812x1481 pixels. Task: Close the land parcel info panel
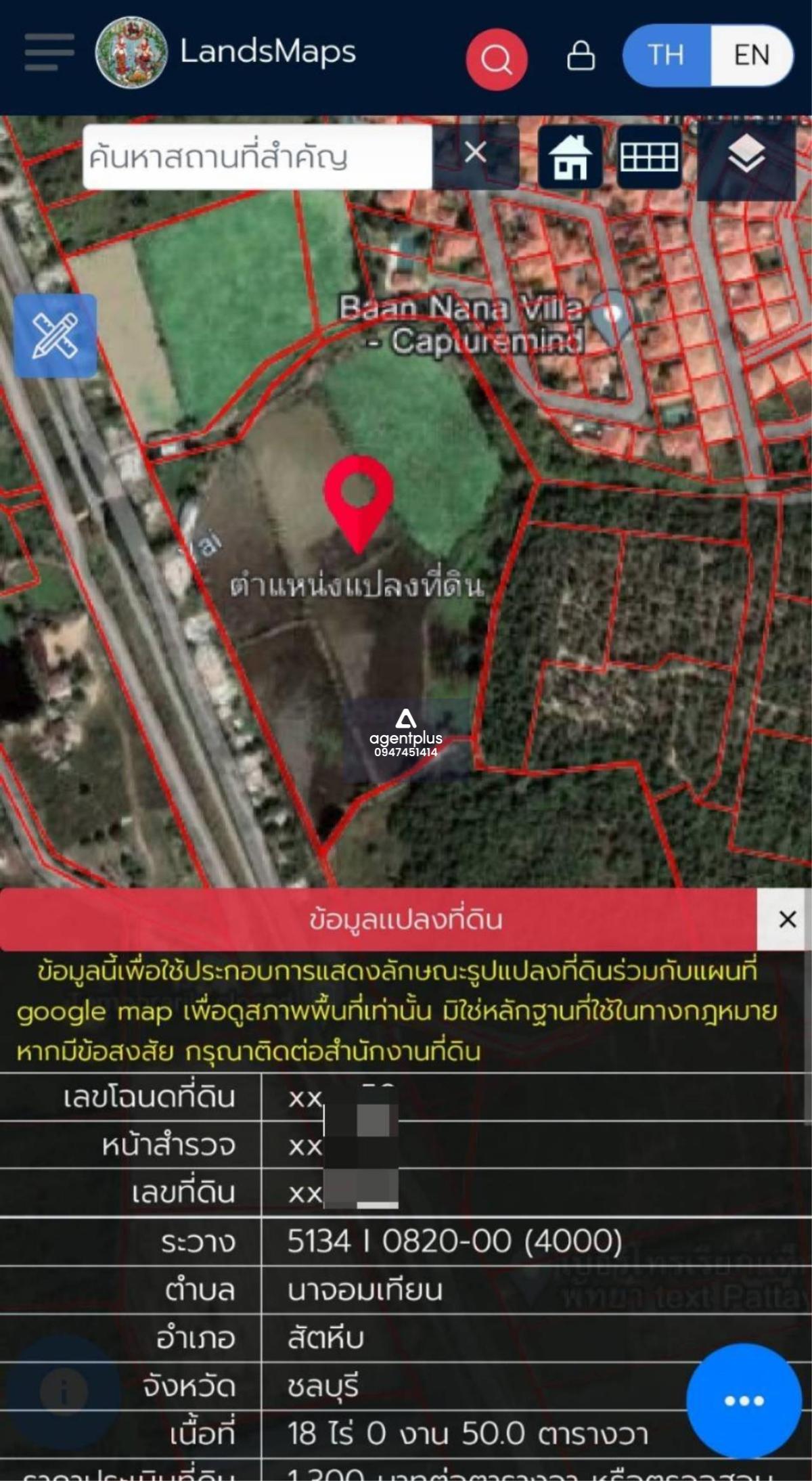click(787, 919)
